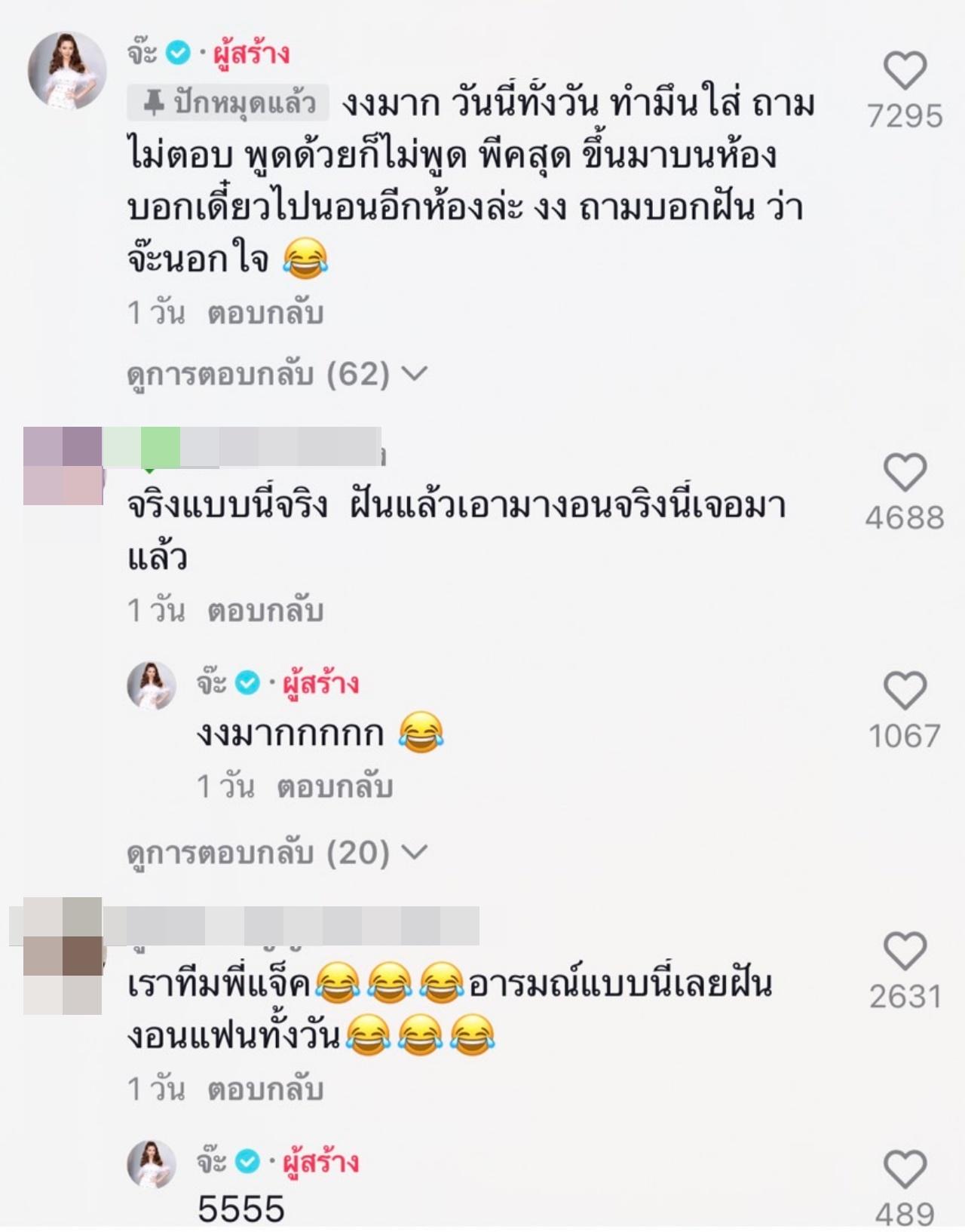
Task: Like จ๊ะ's 5555 reply
Action: click(904, 1171)
